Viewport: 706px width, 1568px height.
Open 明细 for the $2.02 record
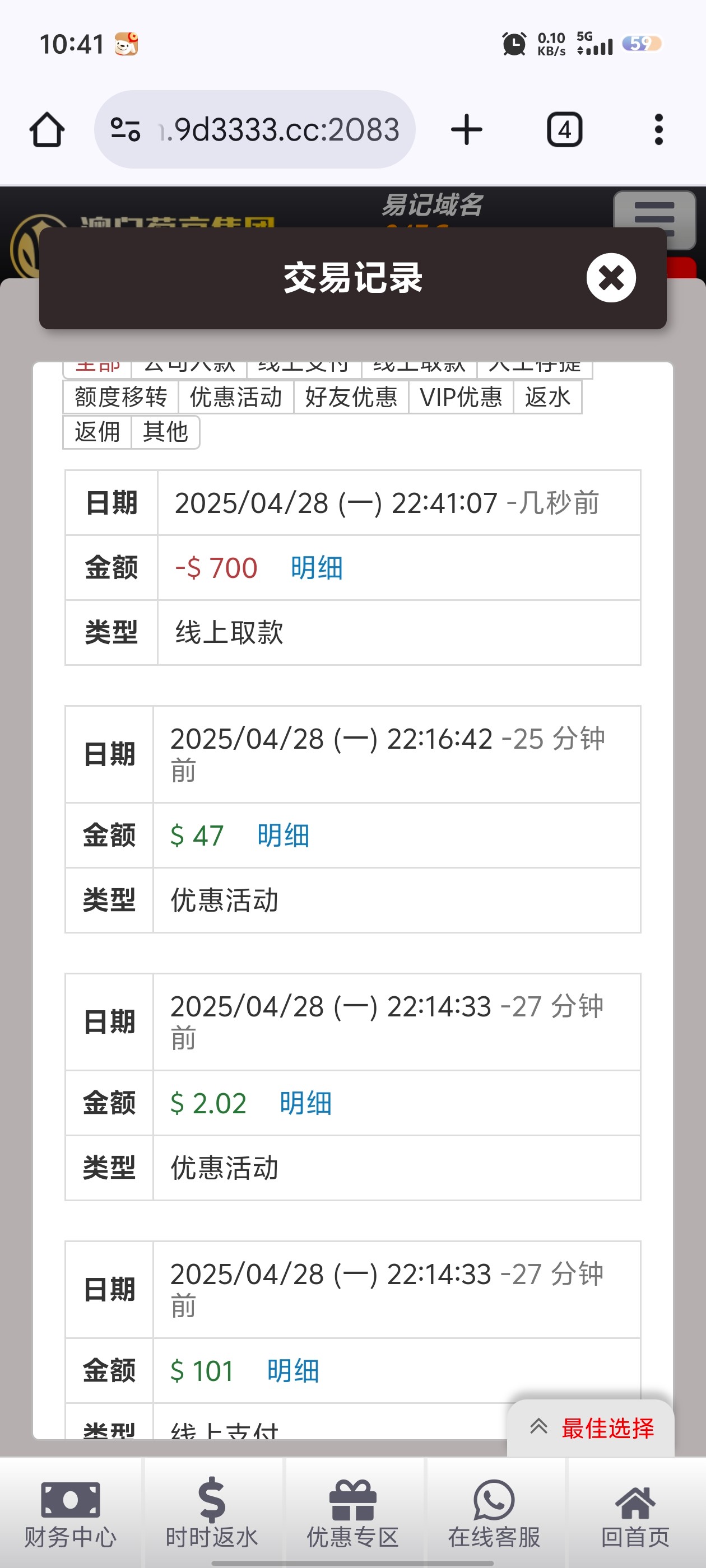click(x=305, y=1103)
